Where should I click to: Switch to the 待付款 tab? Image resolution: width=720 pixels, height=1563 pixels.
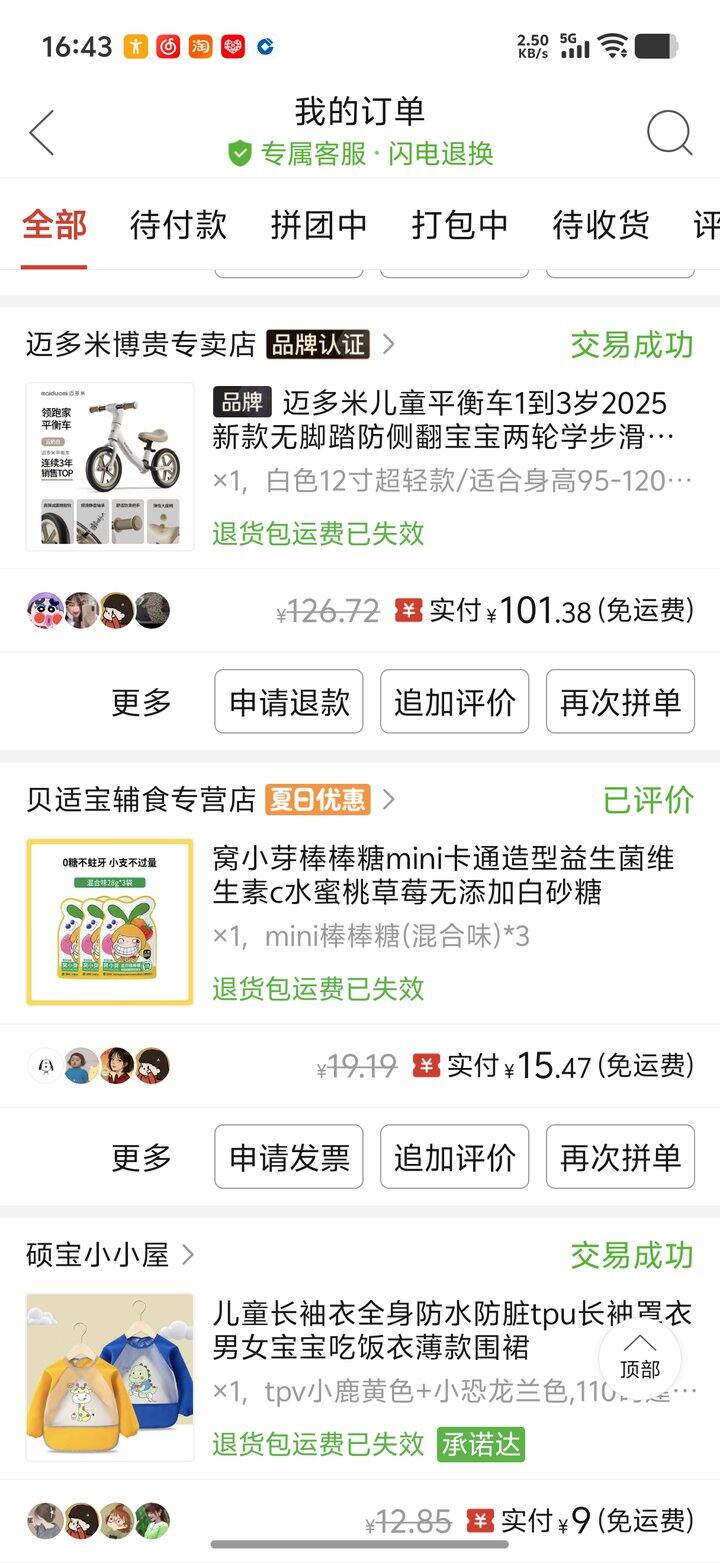pyautogui.click(x=178, y=225)
